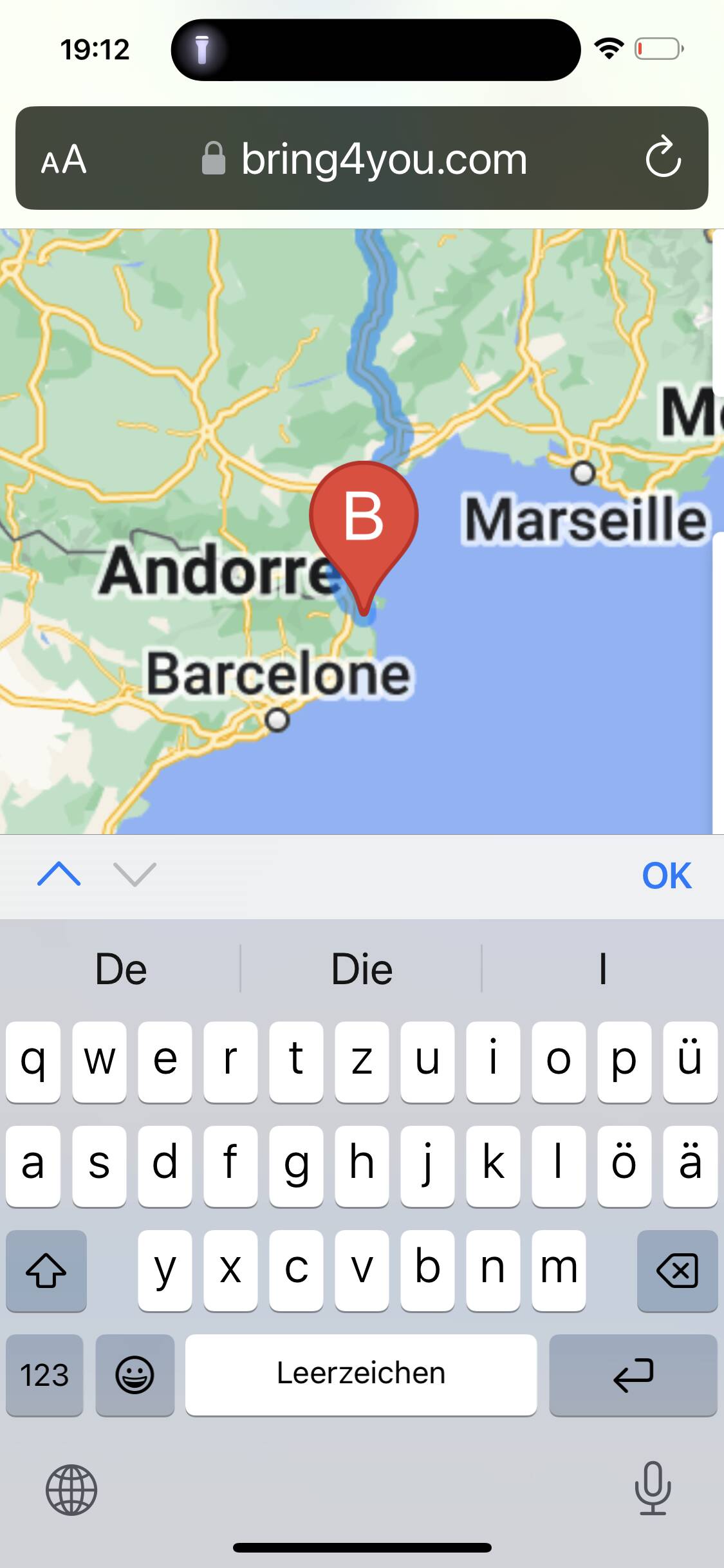
Task: Insert the "De" word suggestion
Action: [x=121, y=969]
